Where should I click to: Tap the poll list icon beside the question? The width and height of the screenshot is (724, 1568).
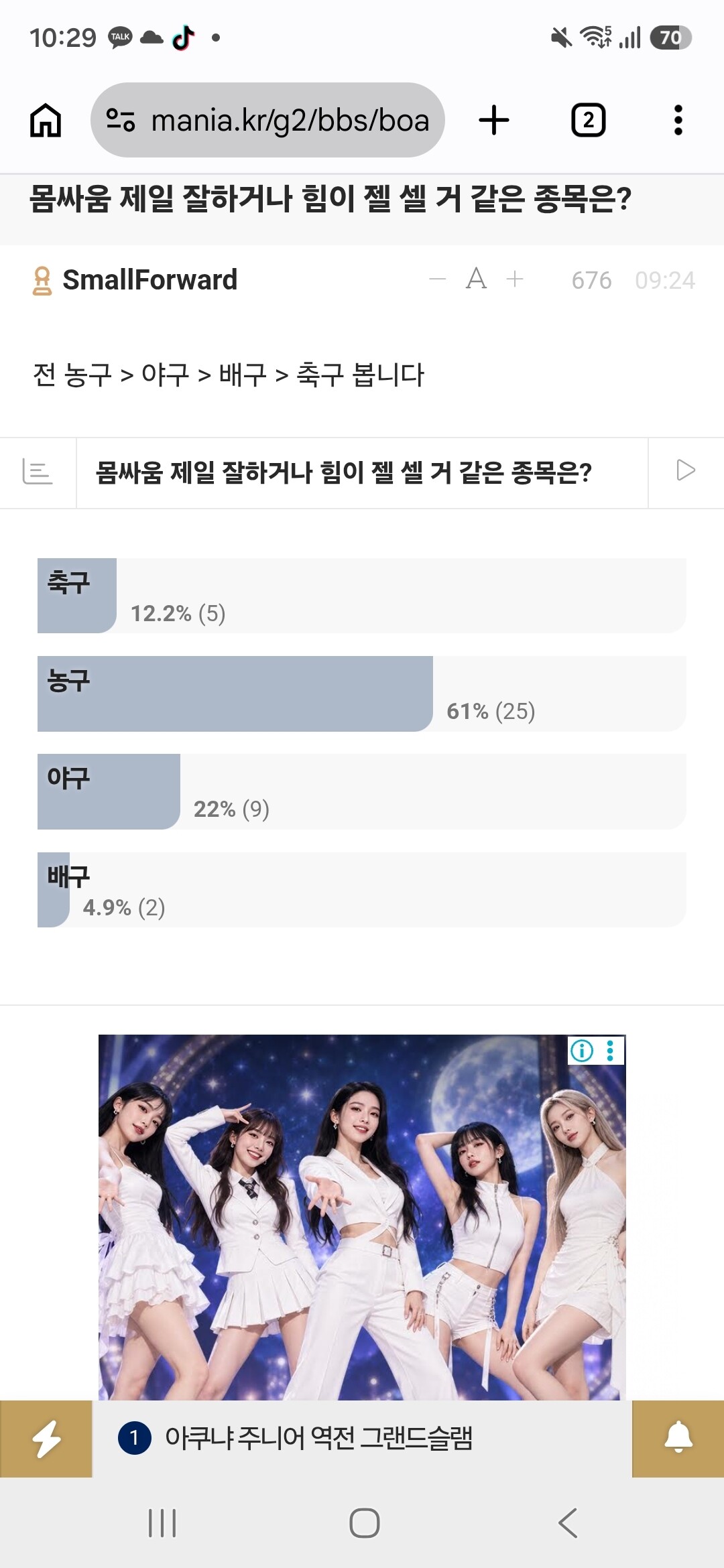pos(38,472)
